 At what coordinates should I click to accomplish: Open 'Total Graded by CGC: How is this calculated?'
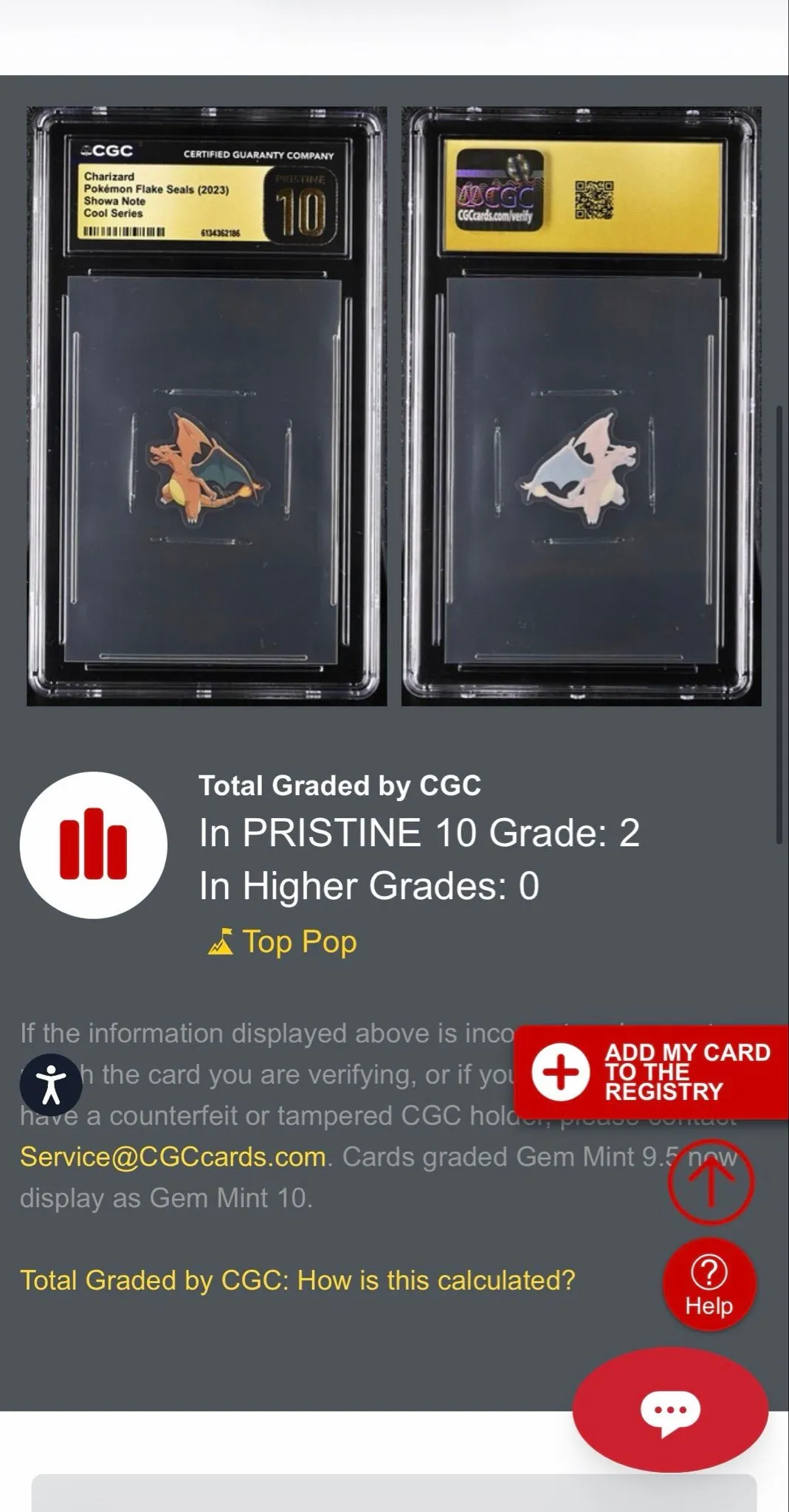tap(297, 1280)
